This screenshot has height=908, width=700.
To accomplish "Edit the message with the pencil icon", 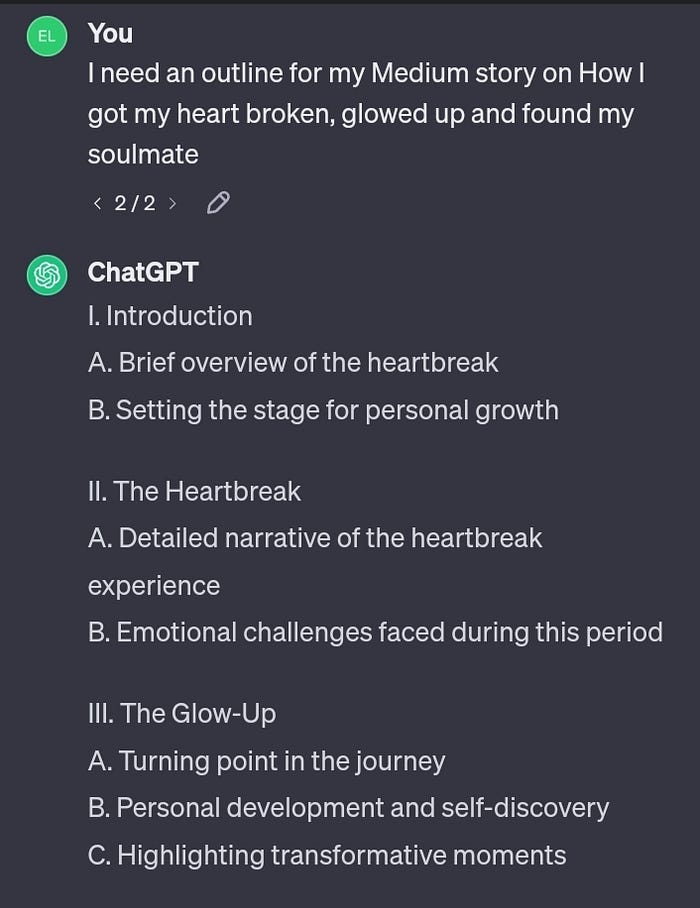I will point(218,203).
